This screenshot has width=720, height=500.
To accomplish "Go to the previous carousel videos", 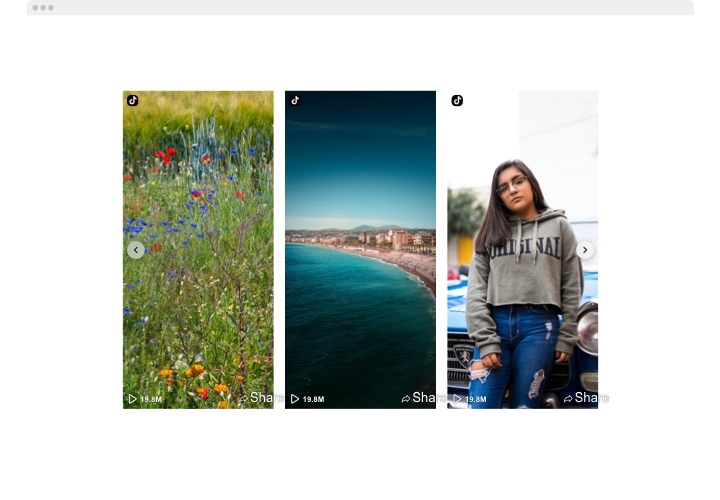I will 136,250.
